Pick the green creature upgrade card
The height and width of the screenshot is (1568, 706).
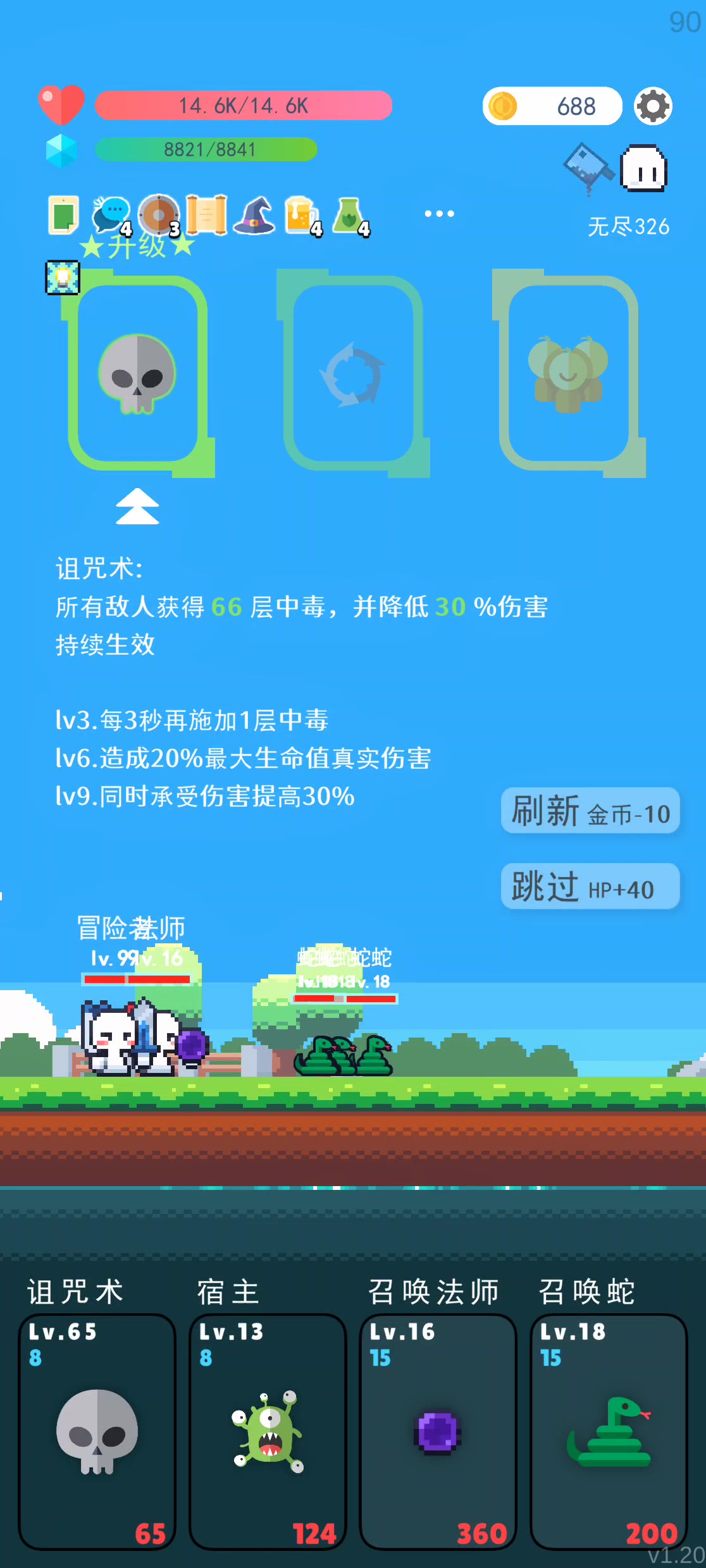[x=569, y=373]
